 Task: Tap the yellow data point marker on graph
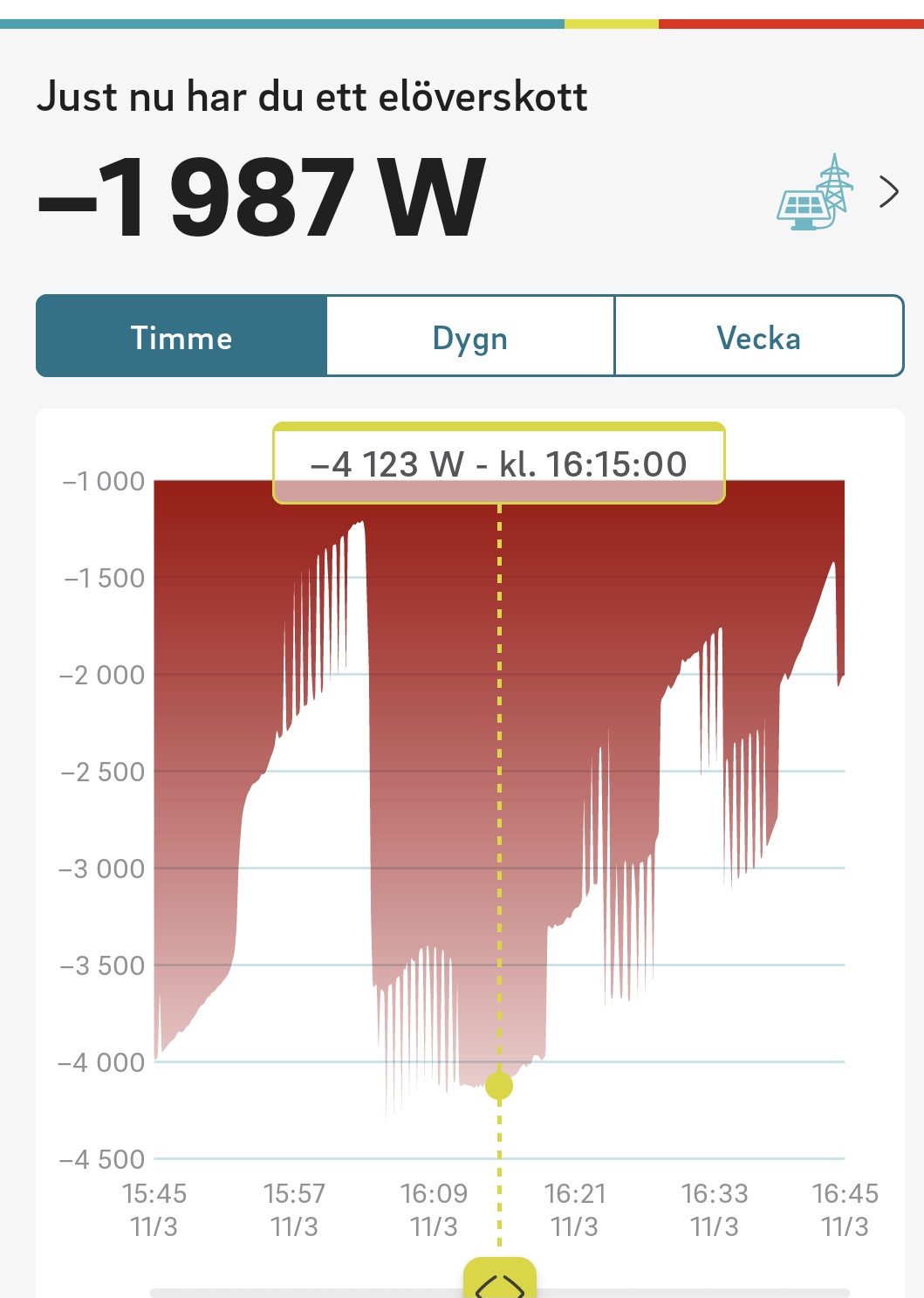(499, 1086)
